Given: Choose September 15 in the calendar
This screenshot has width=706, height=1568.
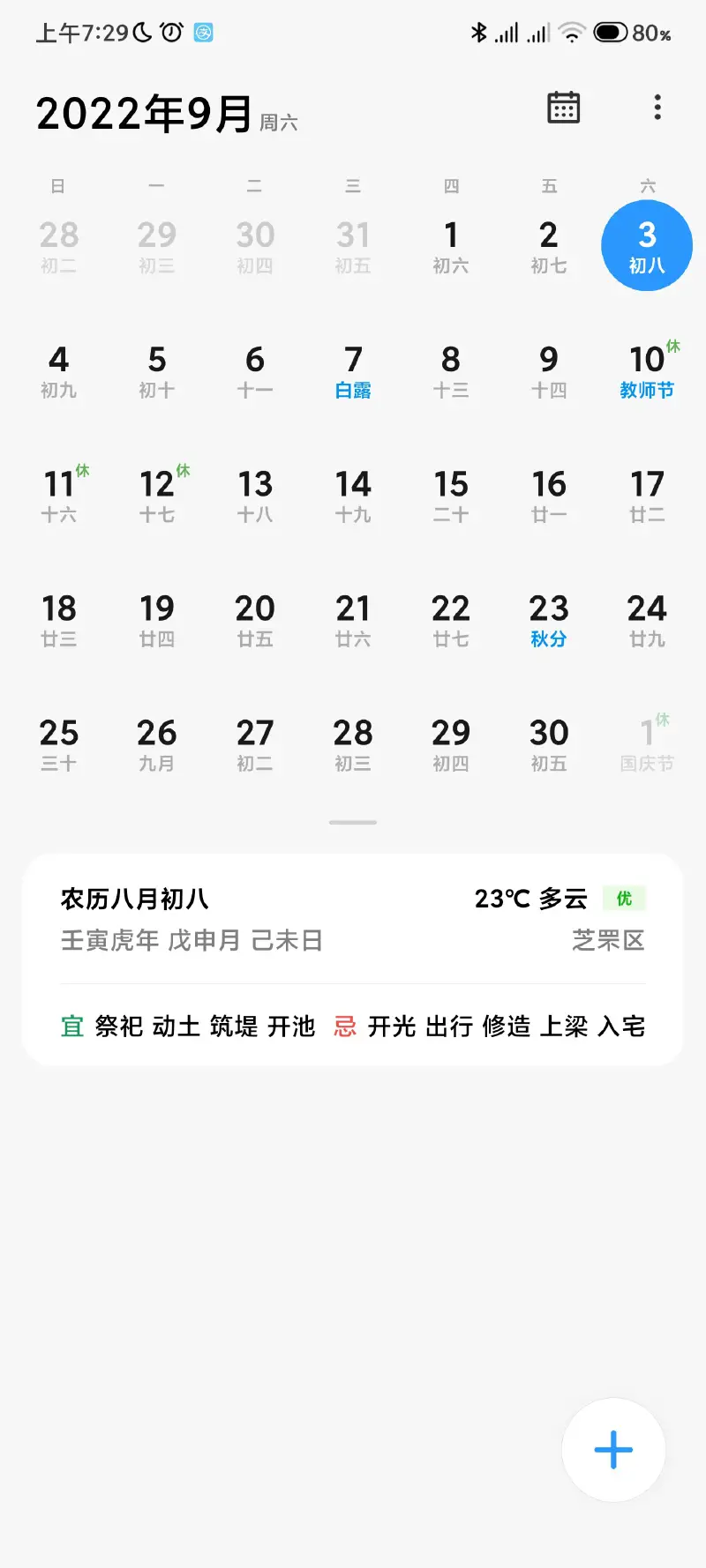Looking at the screenshot, I should pos(451,496).
